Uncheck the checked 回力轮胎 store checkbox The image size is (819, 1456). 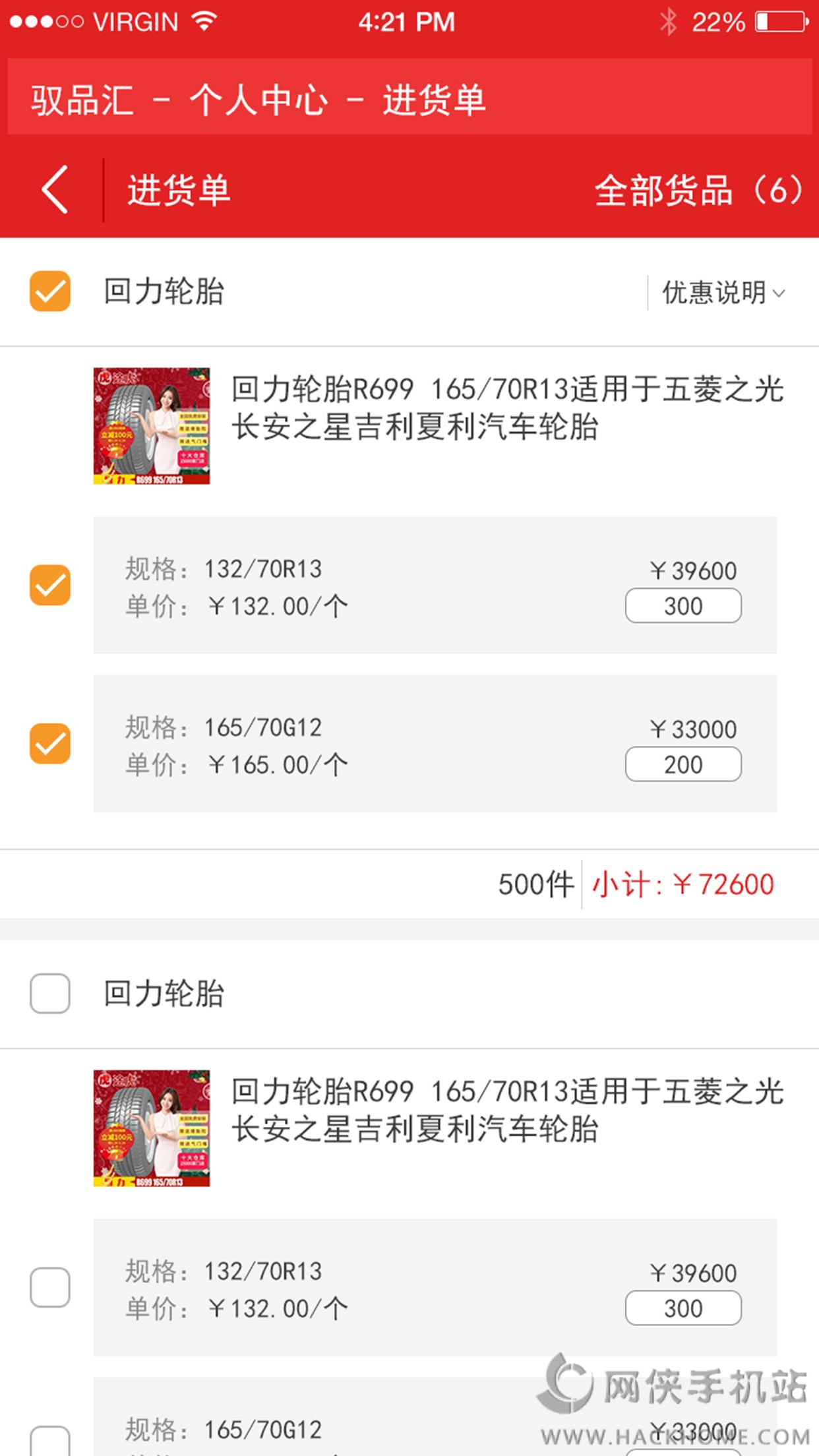[x=50, y=291]
